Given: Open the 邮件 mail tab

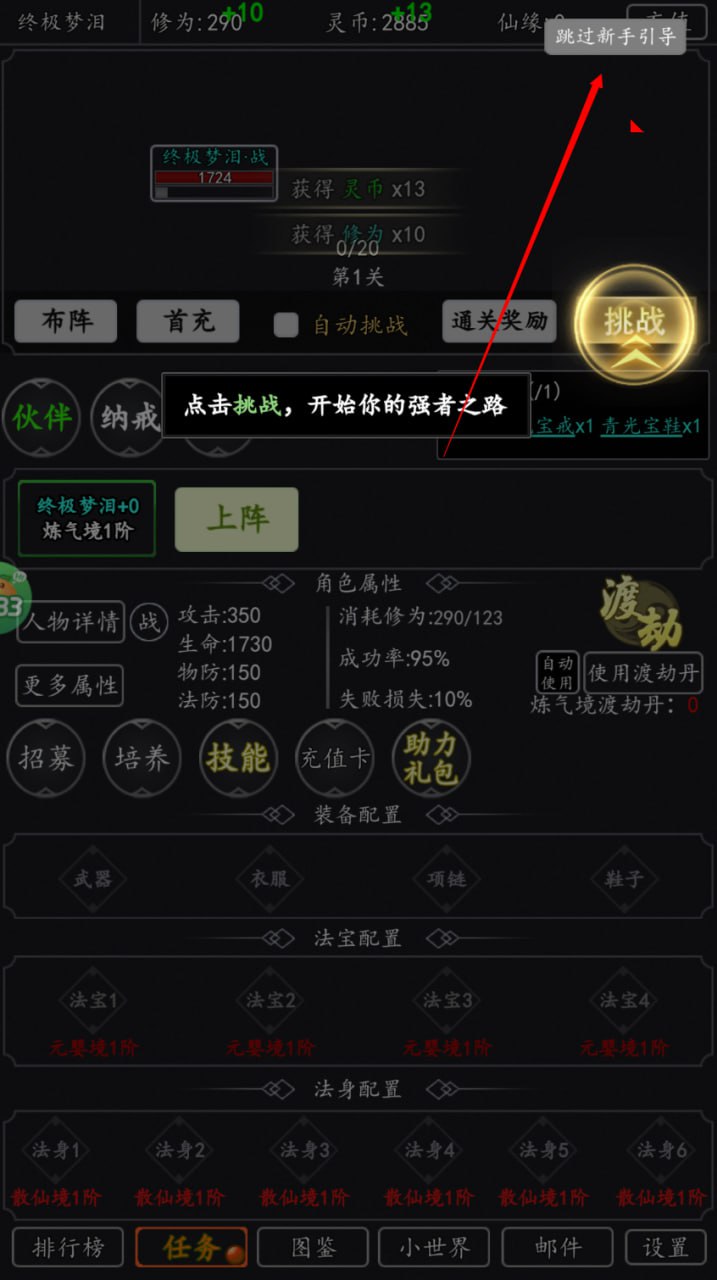Looking at the screenshot, I should (557, 1247).
